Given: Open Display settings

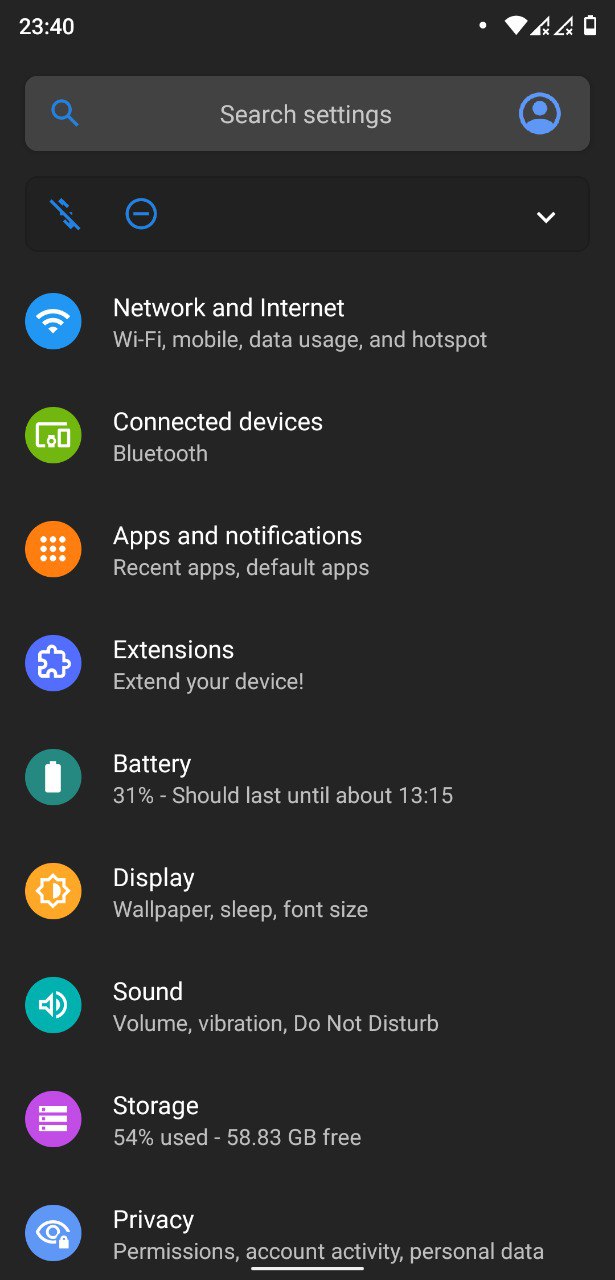Looking at the screenshot, I should coord(300,892).
